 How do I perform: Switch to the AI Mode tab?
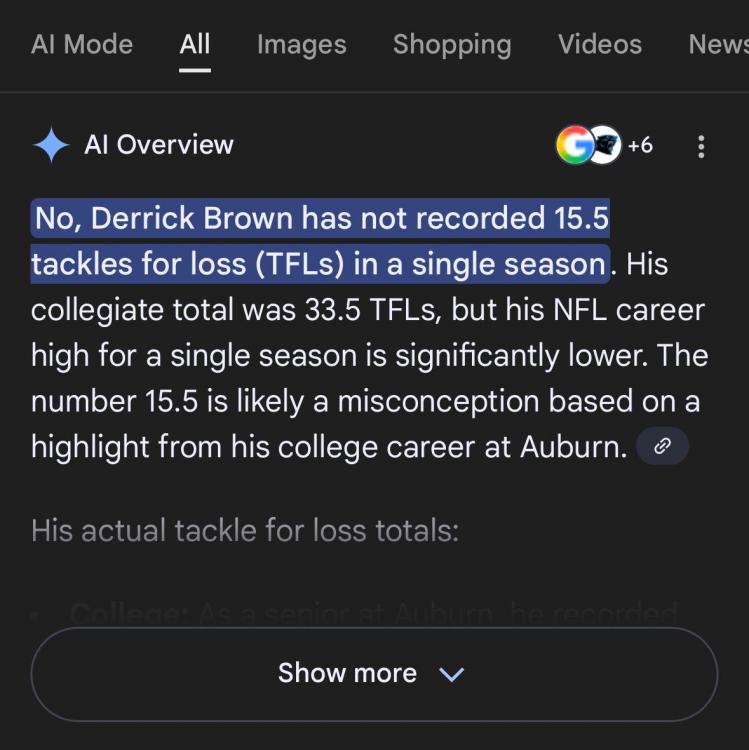click(x=82, y=44)
